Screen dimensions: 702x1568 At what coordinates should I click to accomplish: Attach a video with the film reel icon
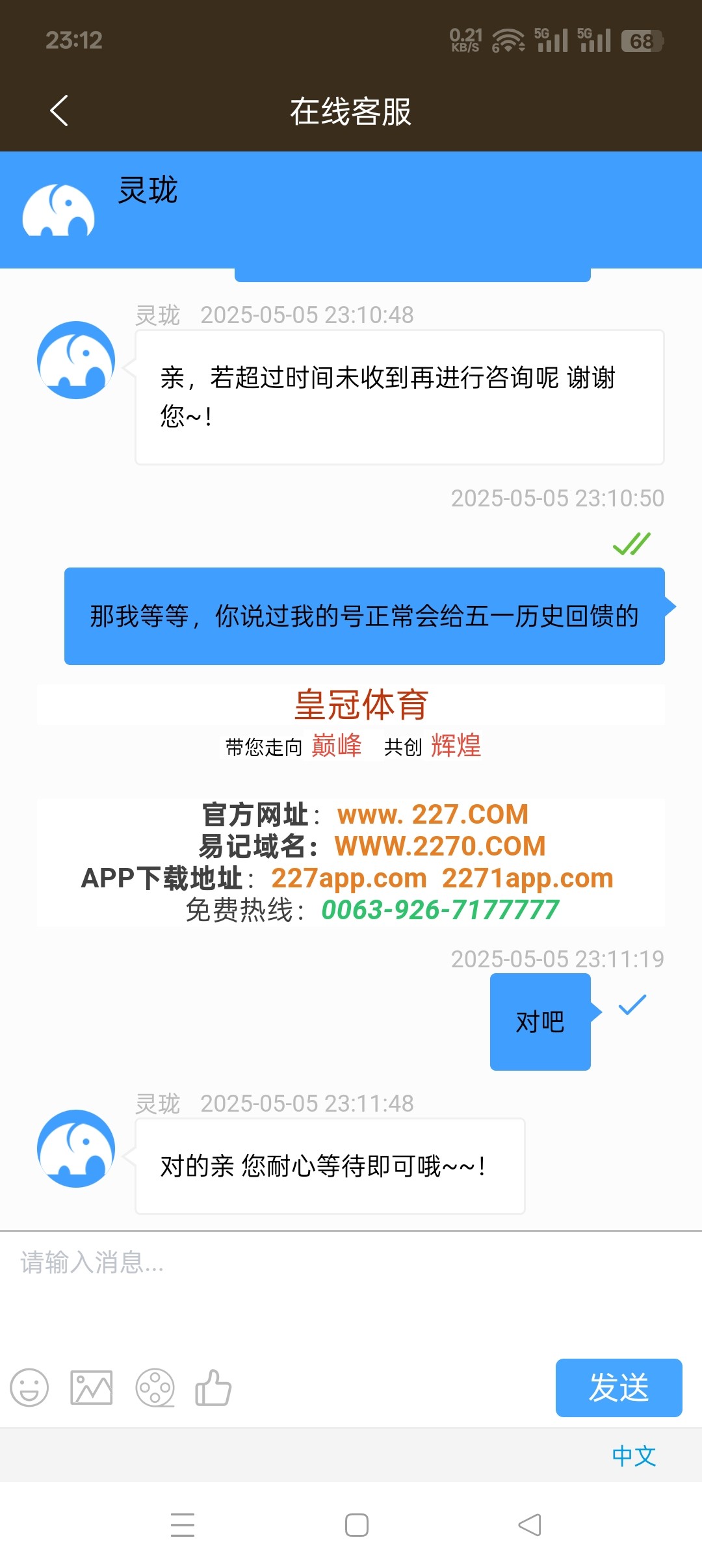pos(155,1387)
